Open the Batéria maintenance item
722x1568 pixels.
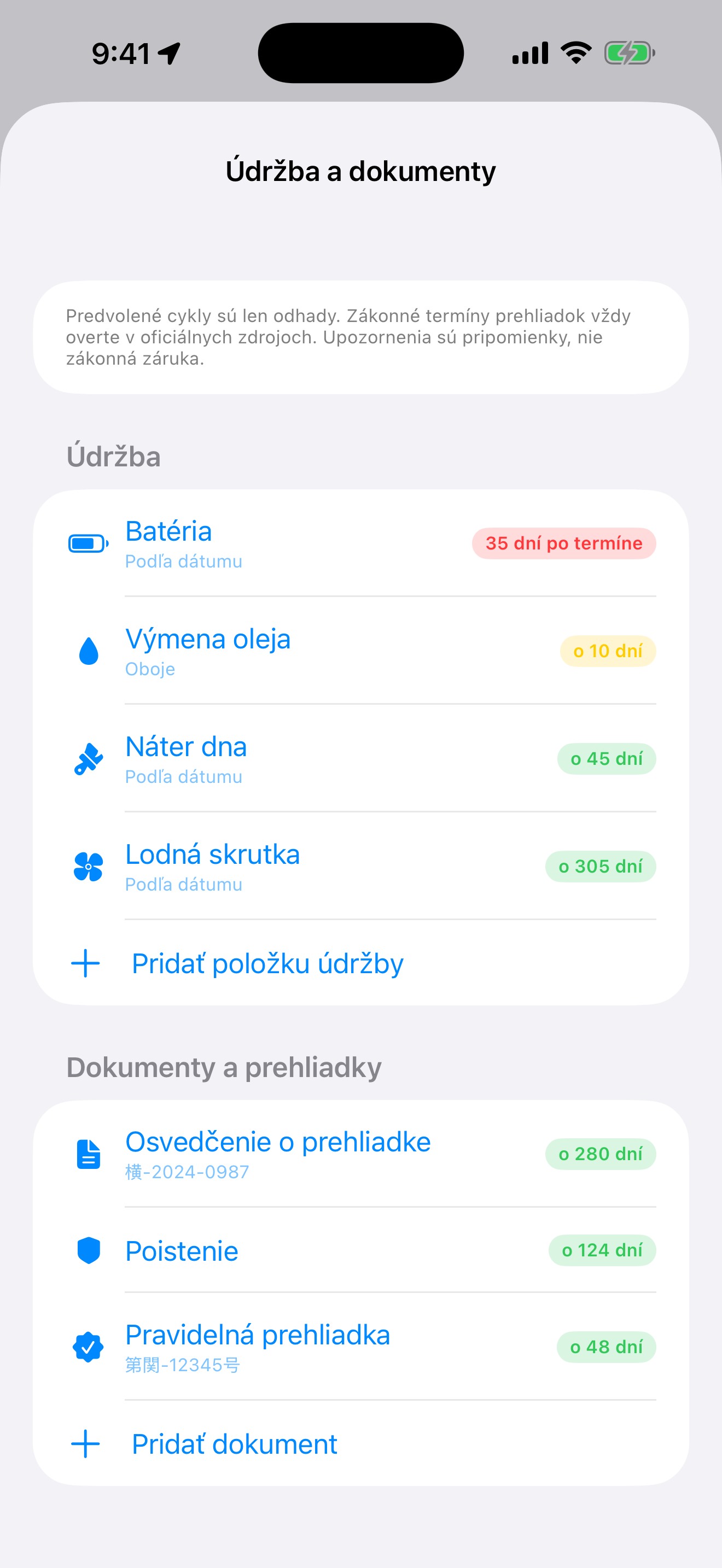[361, 543]
